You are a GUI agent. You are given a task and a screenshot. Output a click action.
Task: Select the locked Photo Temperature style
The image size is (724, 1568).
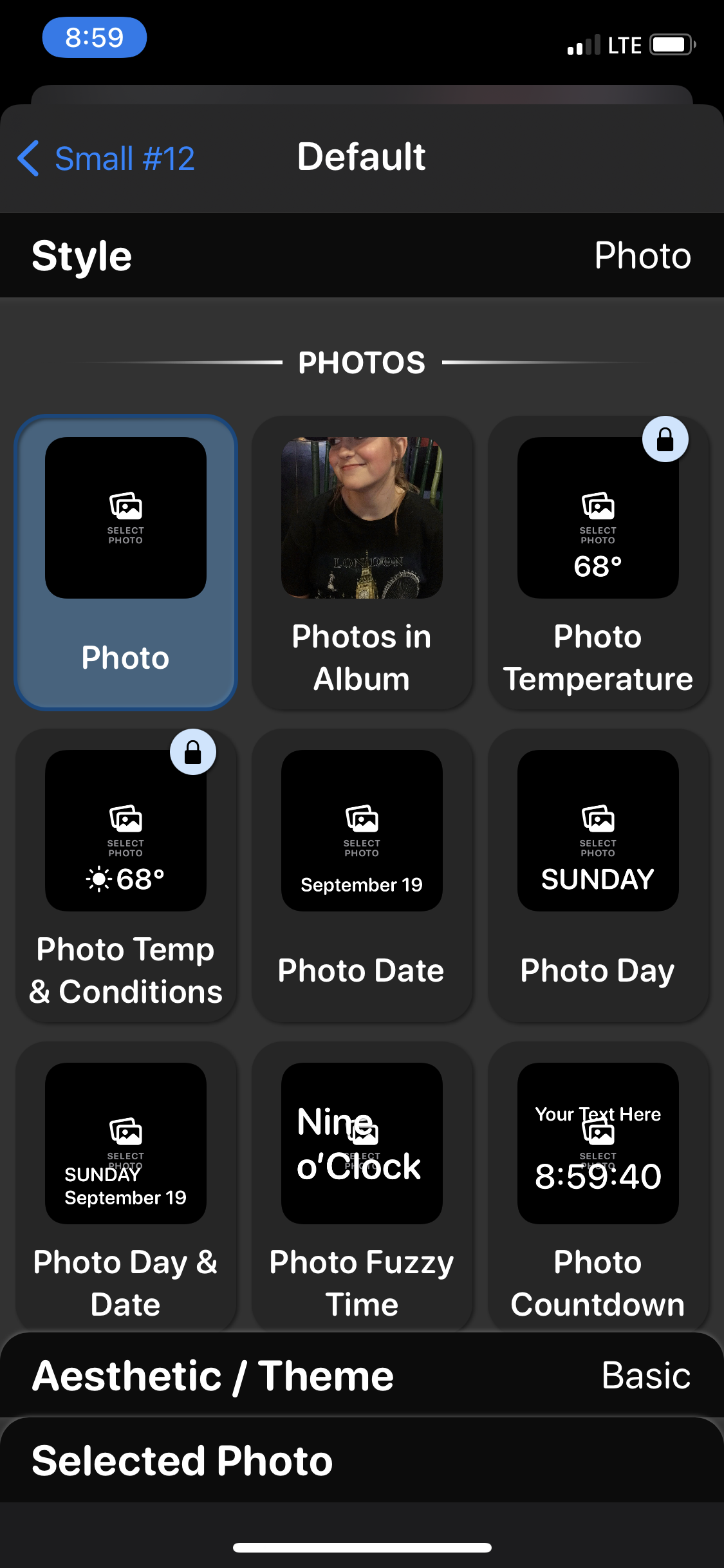(598, 562)
